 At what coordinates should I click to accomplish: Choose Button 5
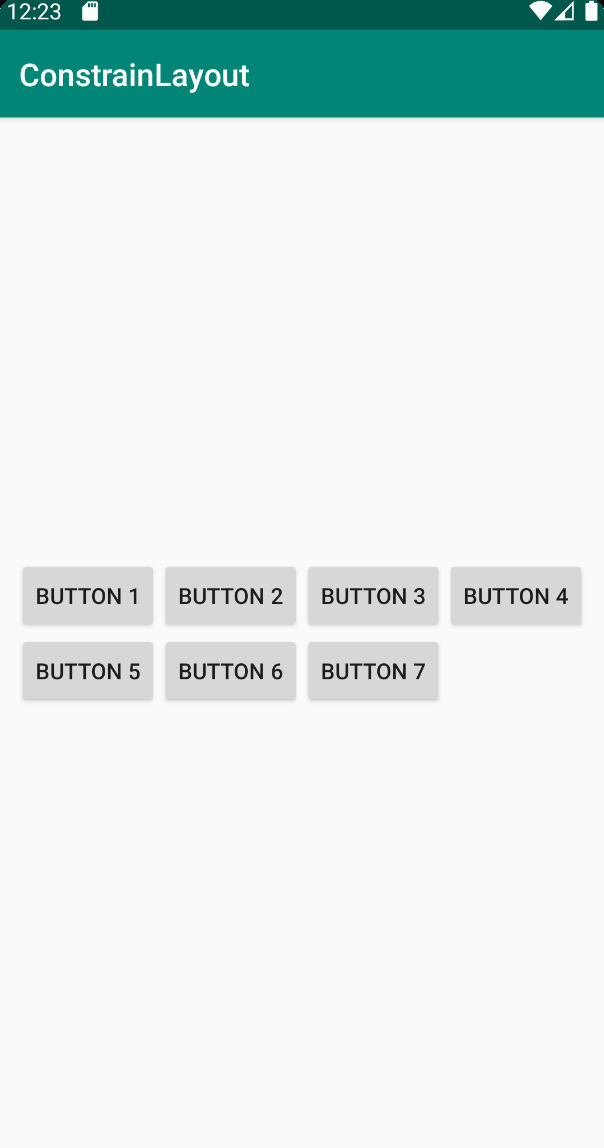click(88, 671)
